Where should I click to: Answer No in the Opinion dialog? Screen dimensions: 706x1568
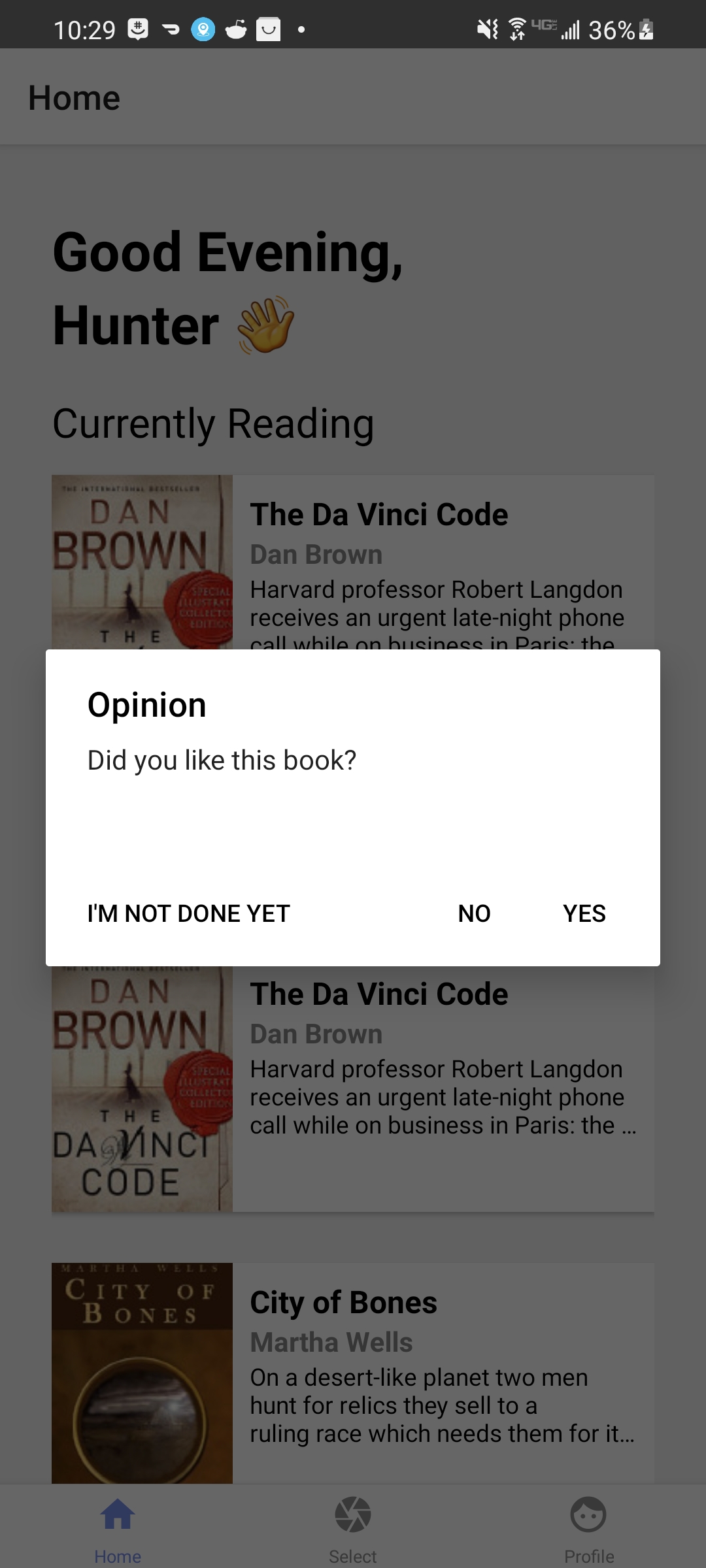[474, 913]
